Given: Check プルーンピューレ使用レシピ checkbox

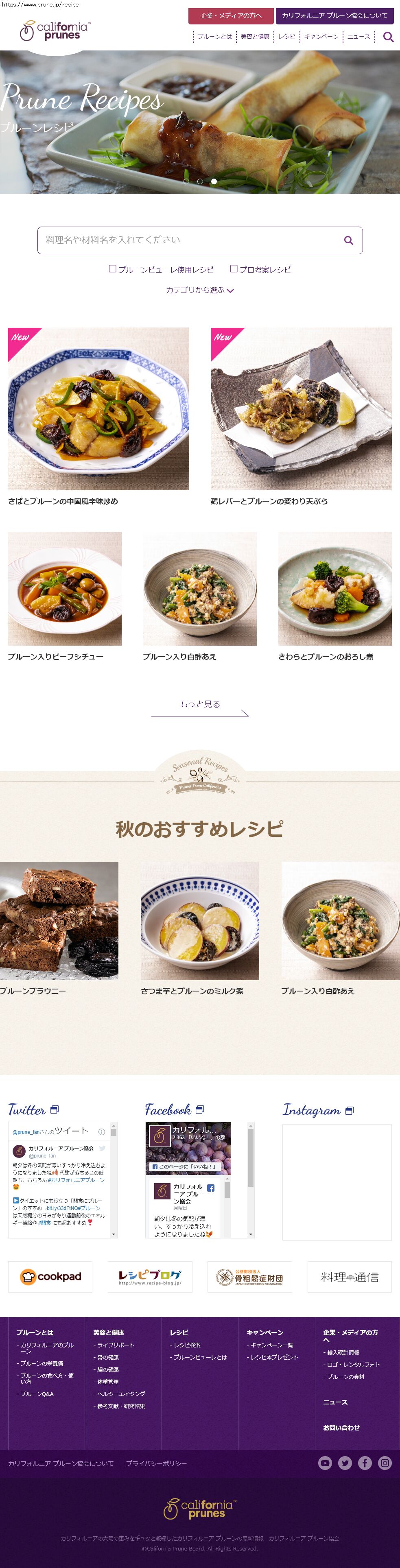Looking at the screenshot, I should click(x=113, y=269).
